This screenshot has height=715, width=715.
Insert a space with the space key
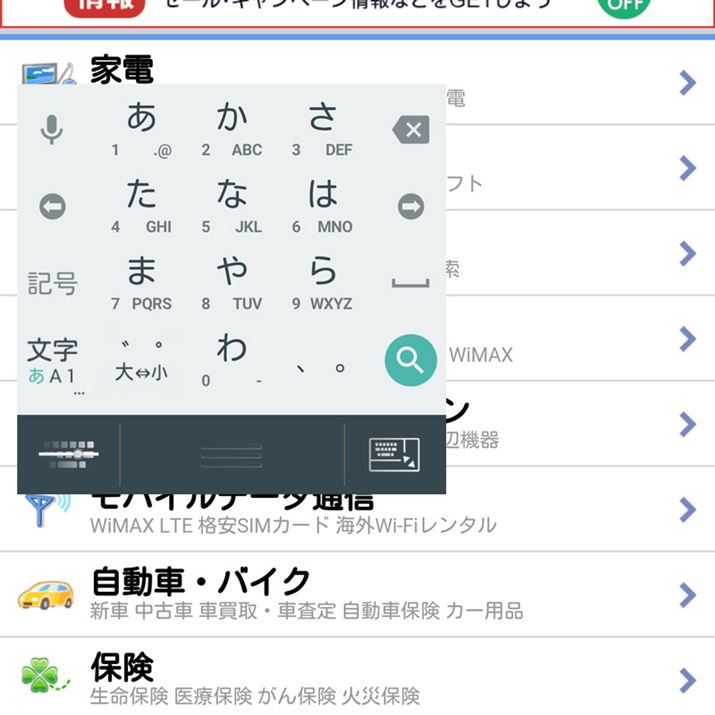point(410,283)
